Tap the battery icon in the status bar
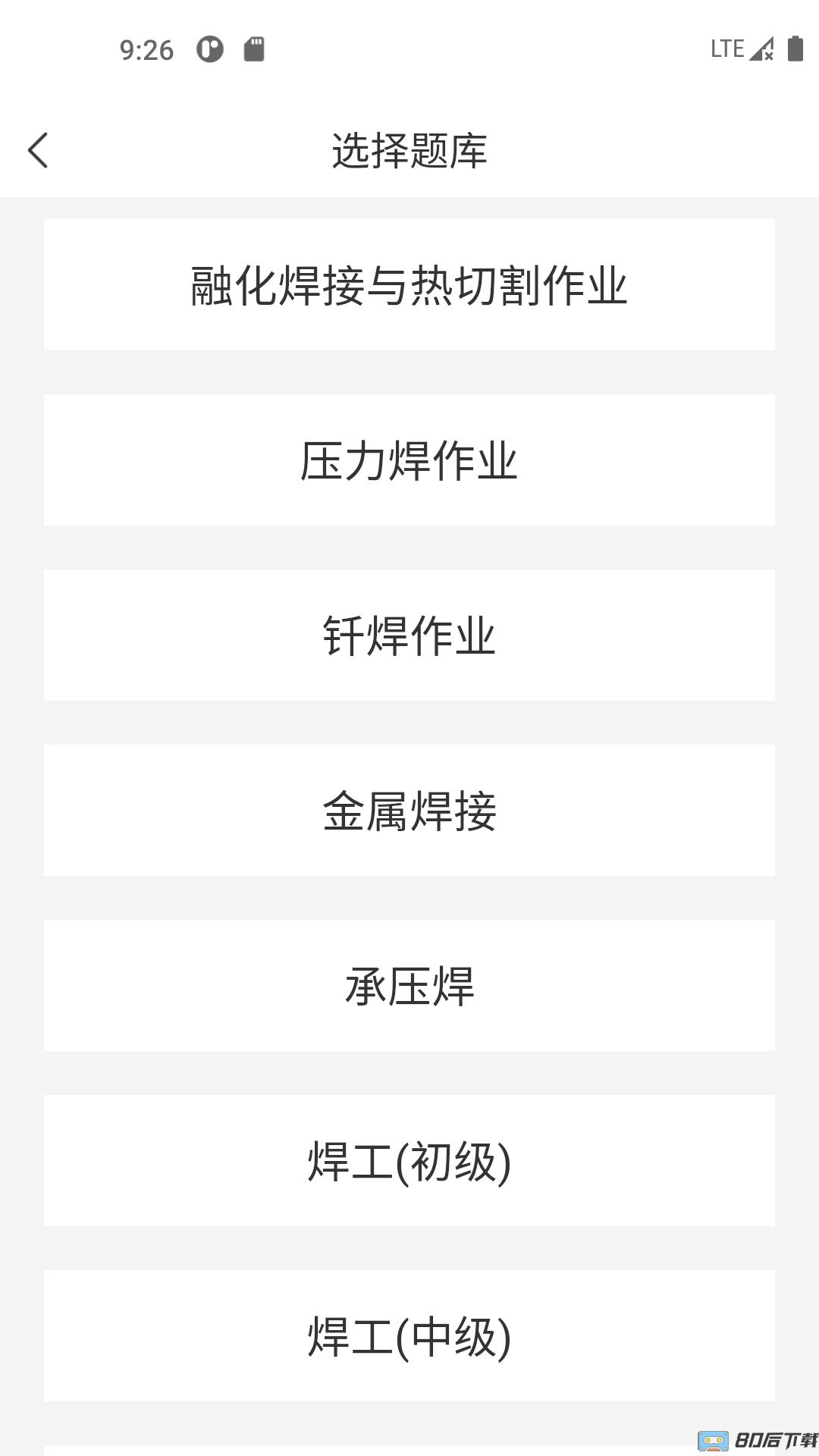819x1456 pixels. point(795,49)
